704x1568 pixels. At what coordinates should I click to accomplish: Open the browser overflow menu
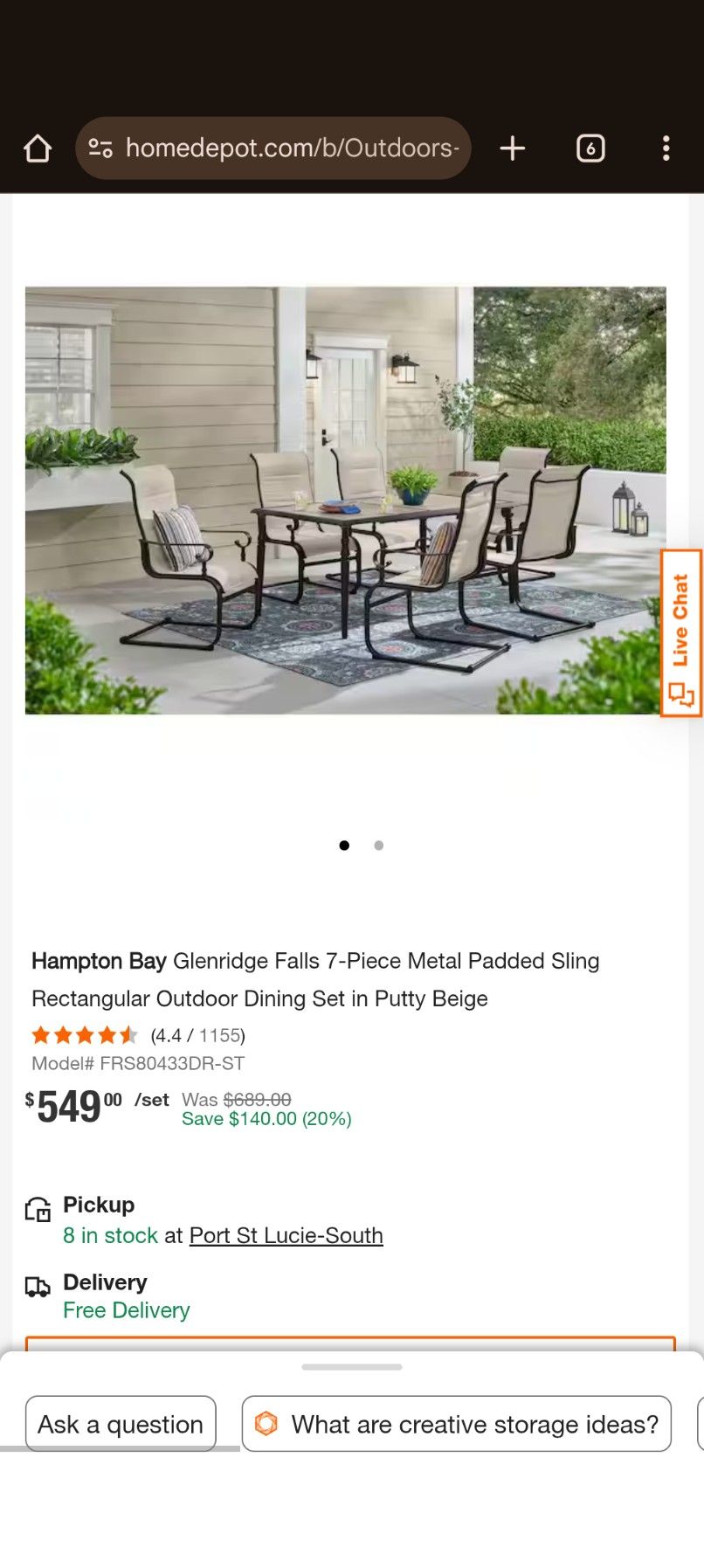[666, 149]
